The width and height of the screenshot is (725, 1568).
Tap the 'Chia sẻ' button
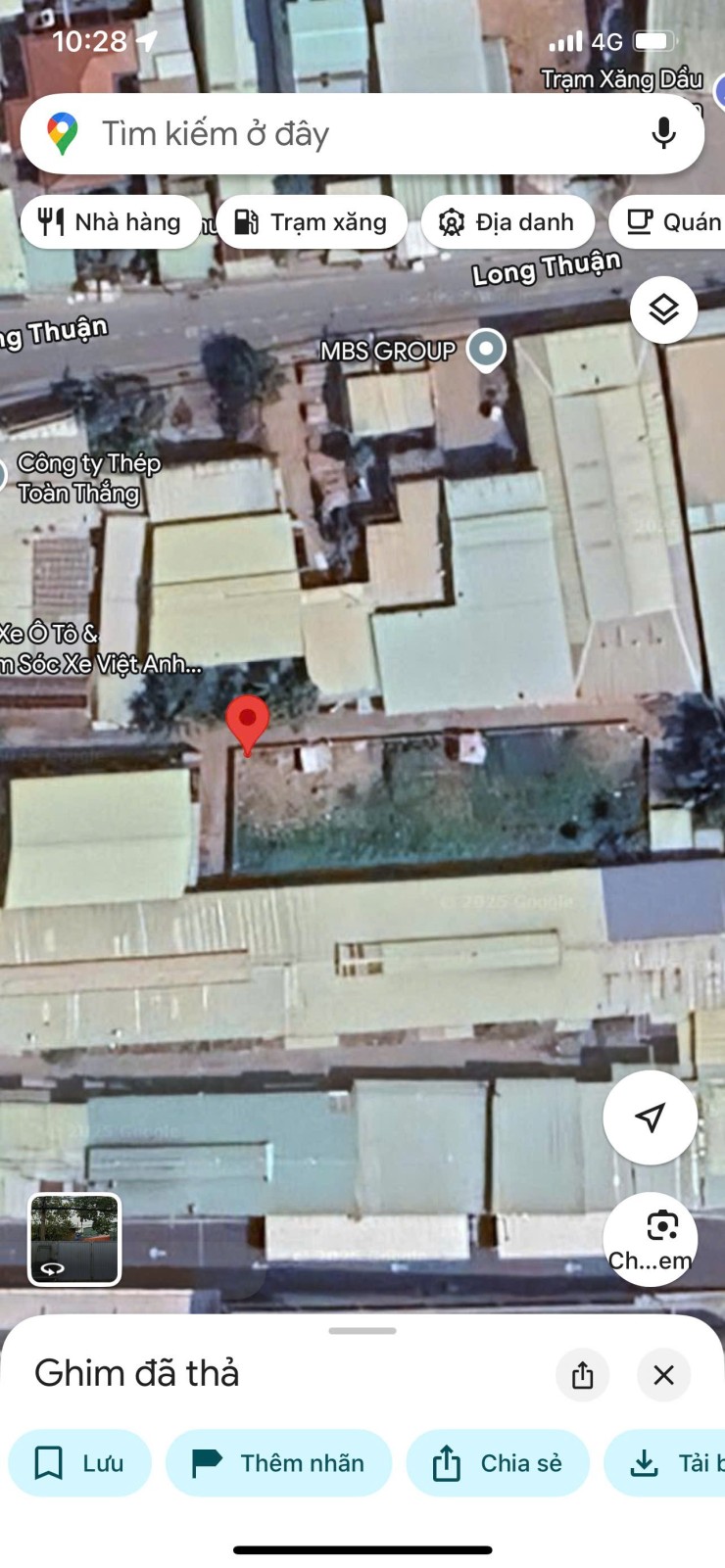pos(498,1462)
